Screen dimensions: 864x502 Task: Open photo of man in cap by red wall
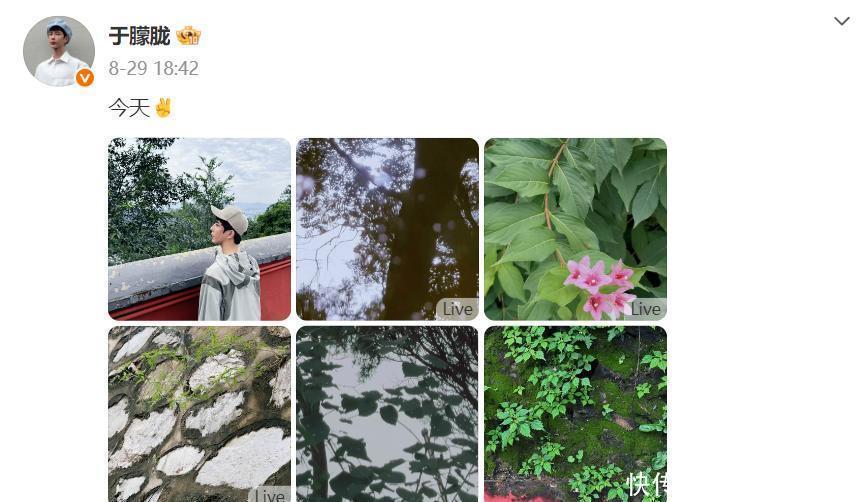[199, 229]
